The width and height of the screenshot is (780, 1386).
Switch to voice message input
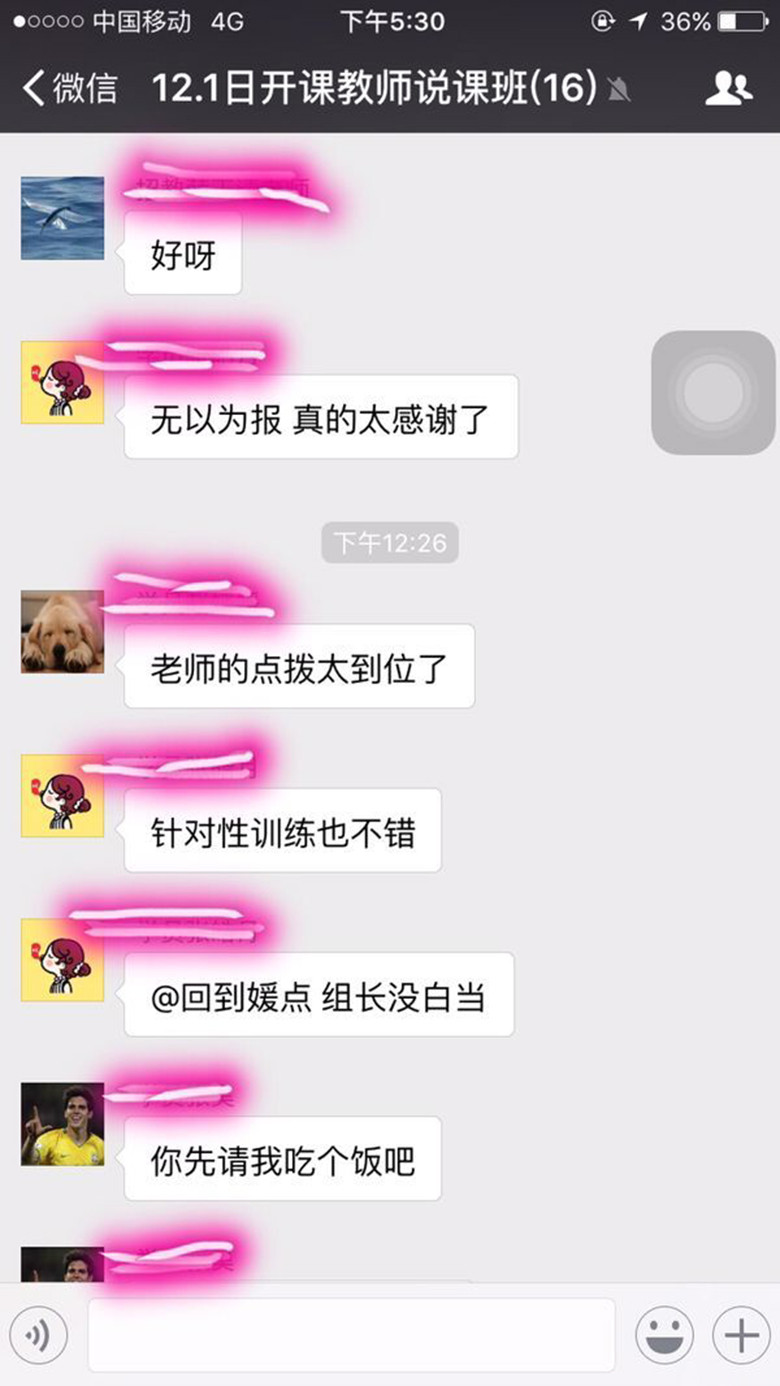[38, 1335]
